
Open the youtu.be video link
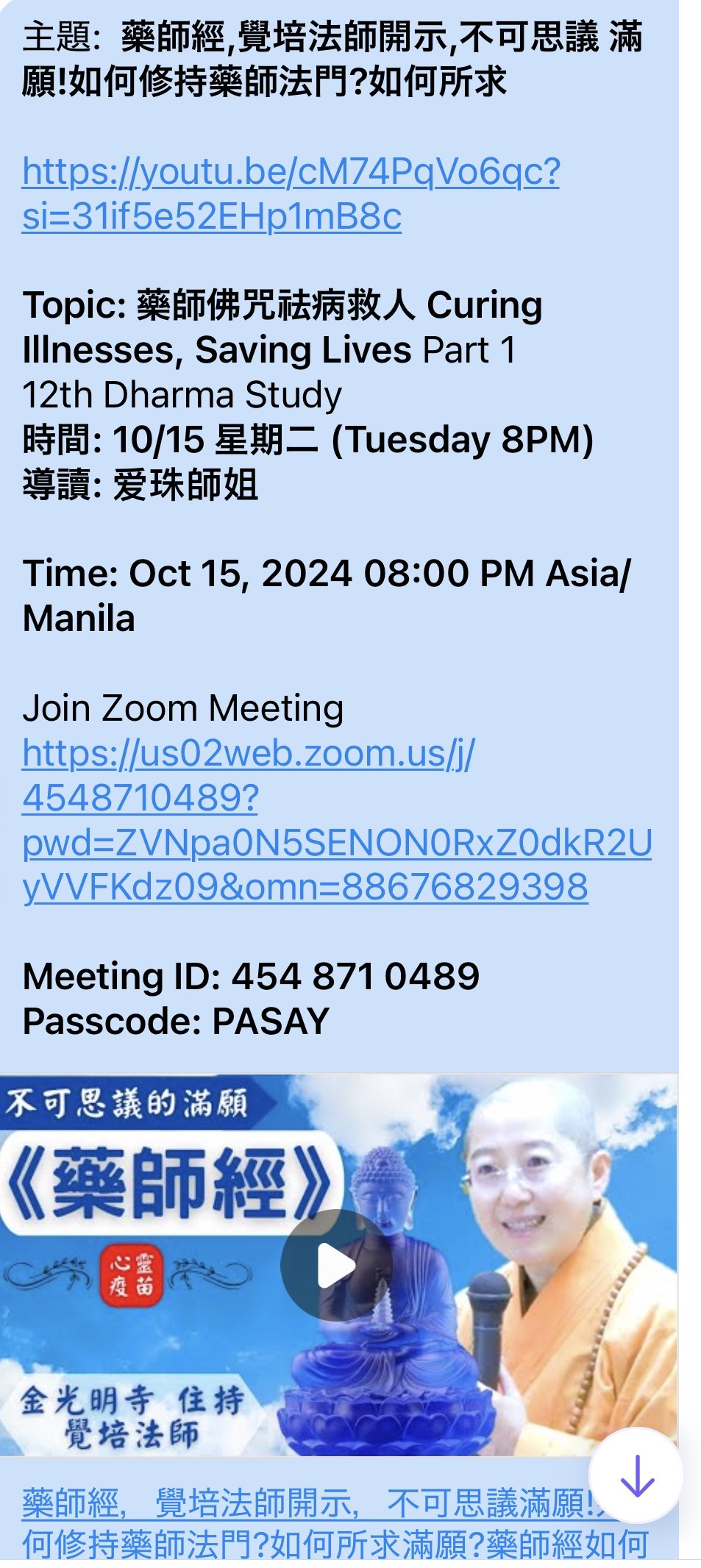291,193
